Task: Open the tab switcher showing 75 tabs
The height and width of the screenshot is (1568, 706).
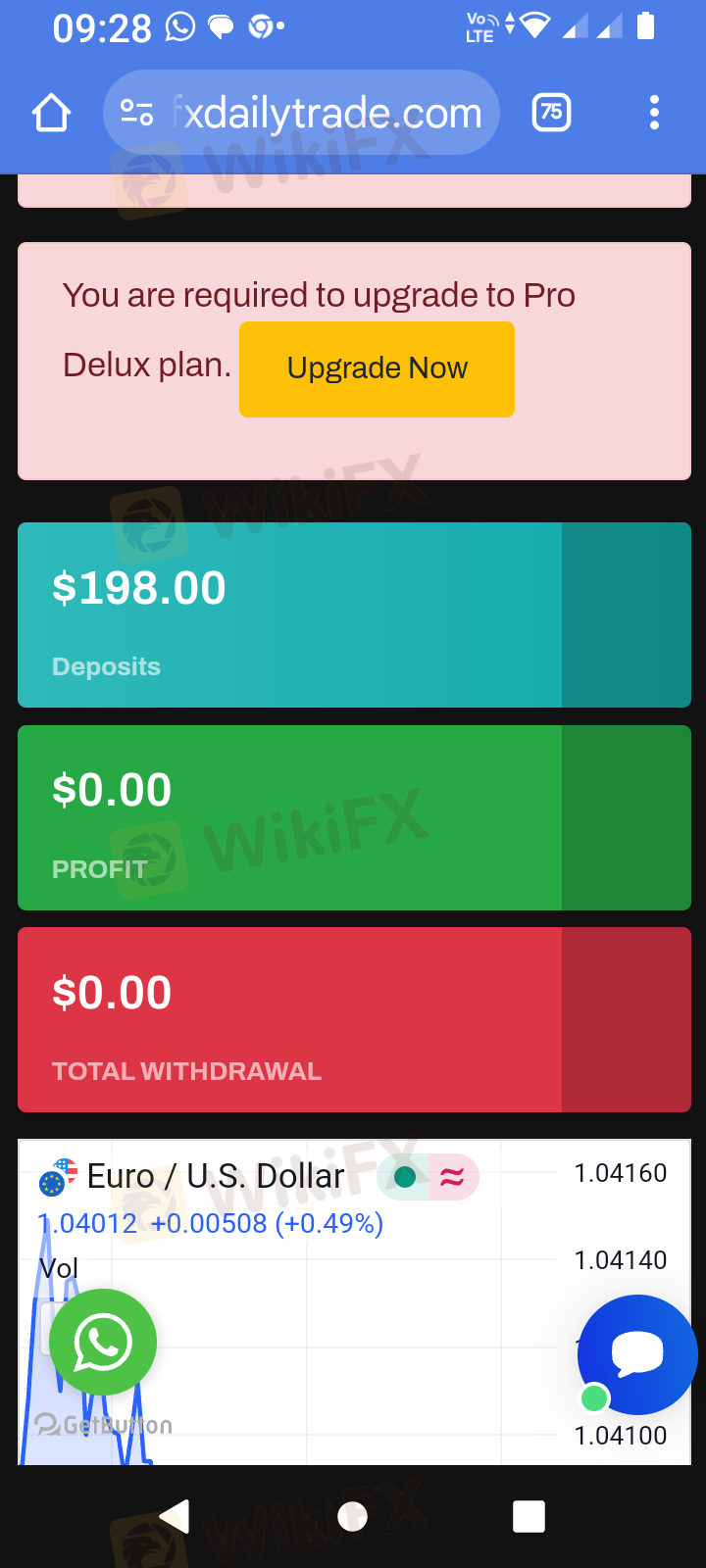Action: click(551, 113)
